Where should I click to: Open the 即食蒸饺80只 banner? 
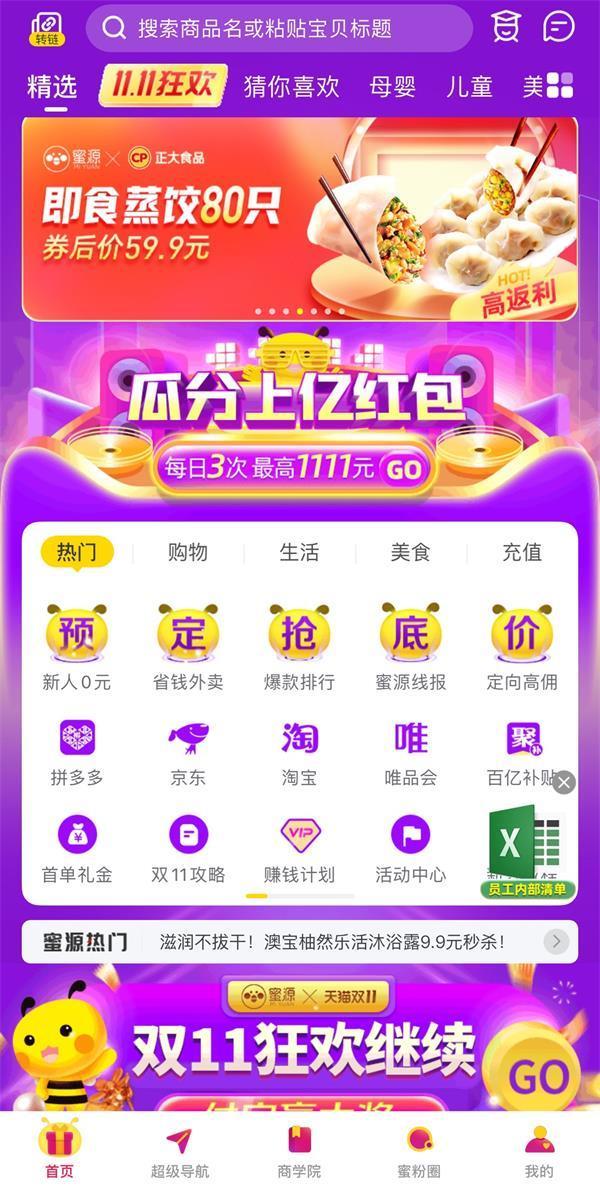tap(300, 218)
